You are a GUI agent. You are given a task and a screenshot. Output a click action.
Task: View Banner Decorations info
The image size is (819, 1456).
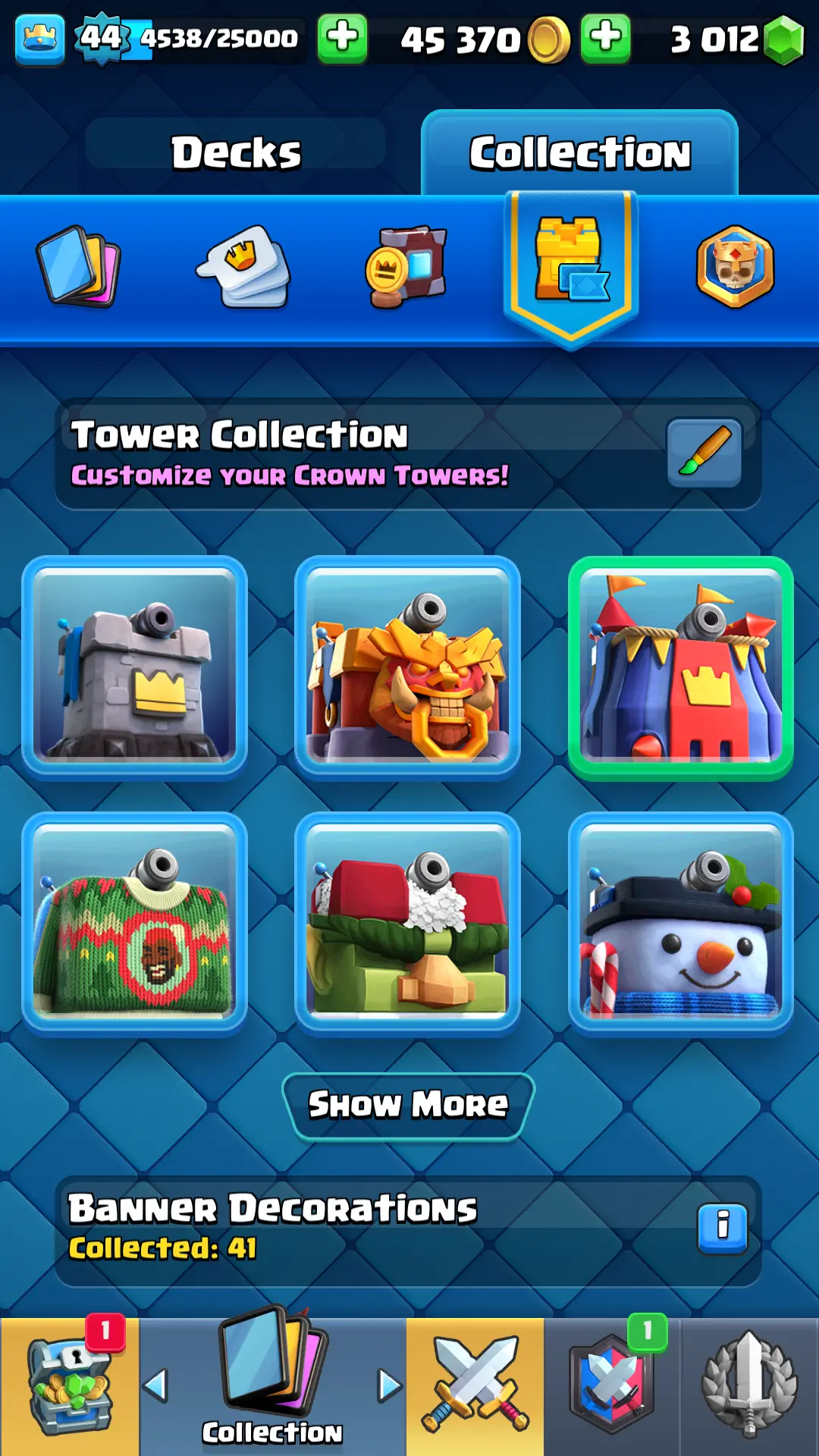coord(722,1227)
